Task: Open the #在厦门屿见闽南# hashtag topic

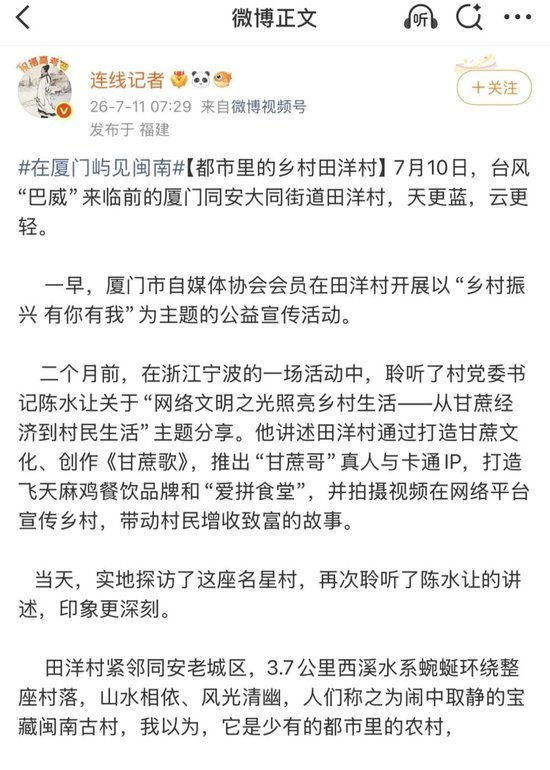Action: point(101,168)
